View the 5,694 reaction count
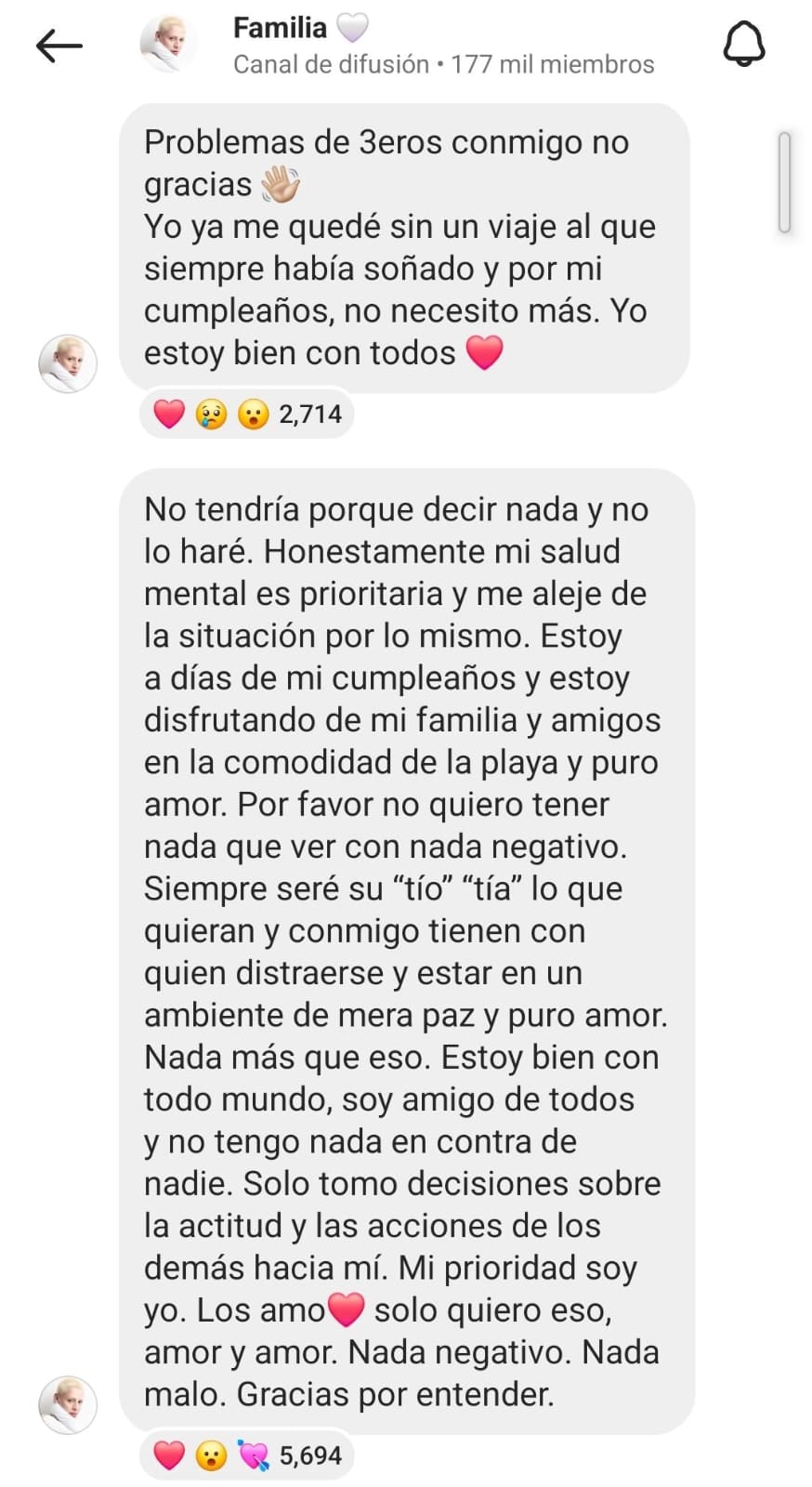Screen dimensions: 812x1487 [x=310, y=1454]
